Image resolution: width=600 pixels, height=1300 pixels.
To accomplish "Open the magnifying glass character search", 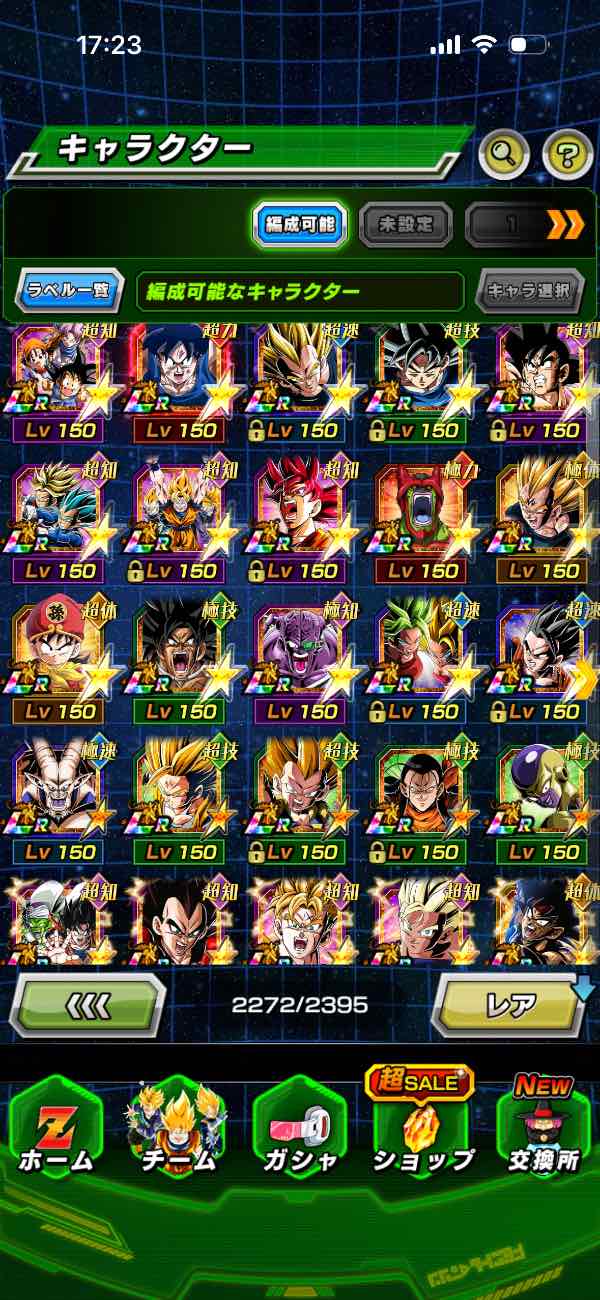I will [x=504, y=154].
